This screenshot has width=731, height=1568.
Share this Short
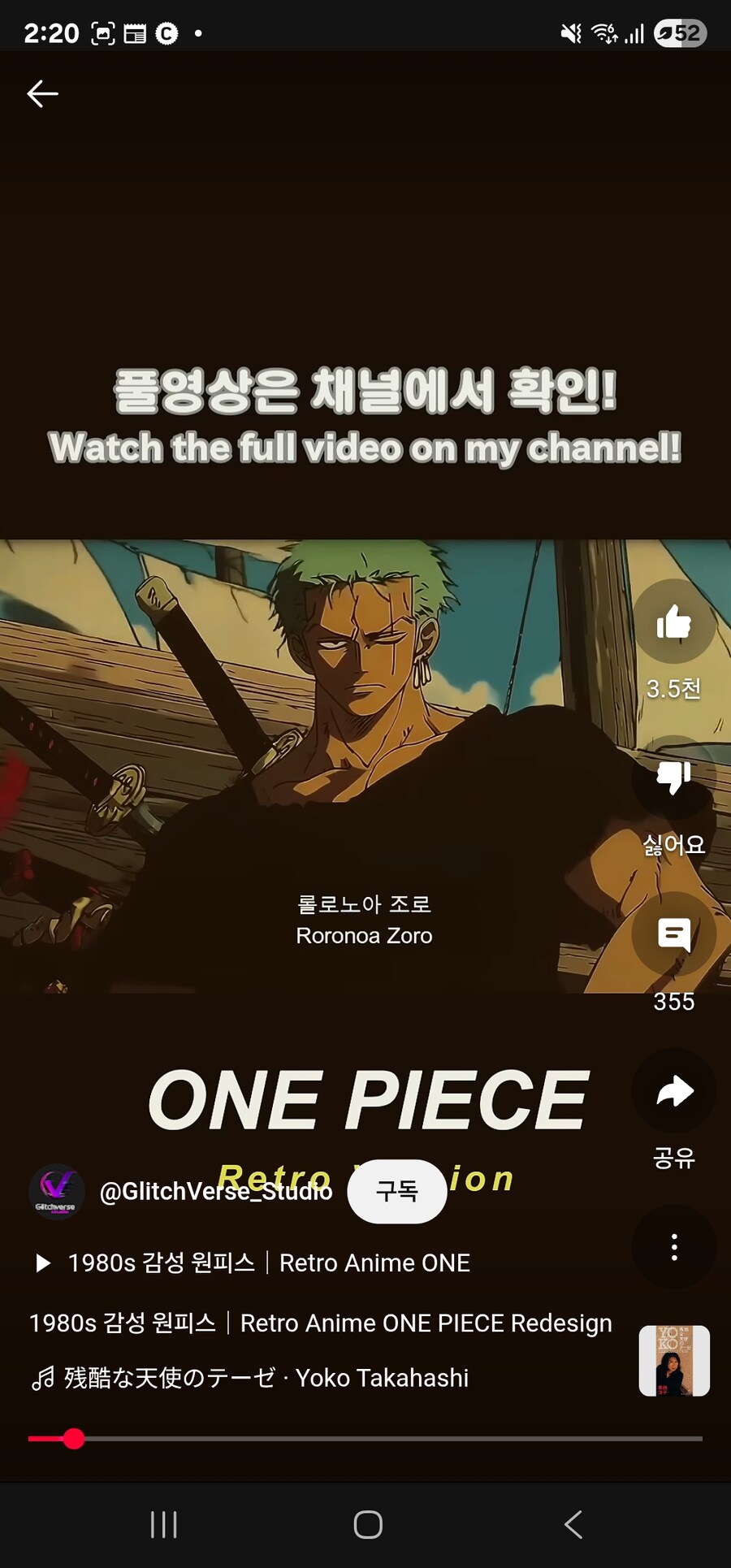pos(673,1091)
